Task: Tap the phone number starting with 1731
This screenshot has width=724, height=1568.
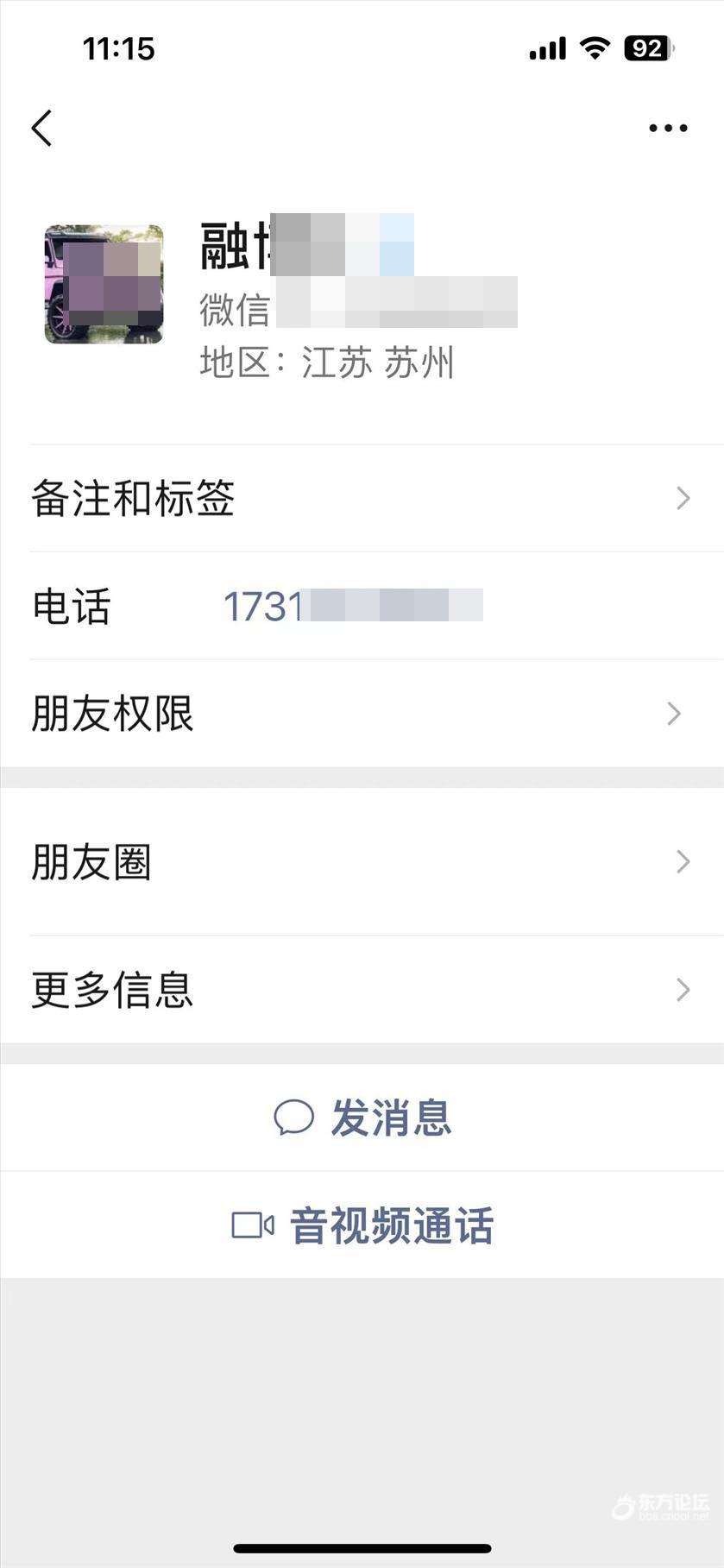Action: click(x=353, y=606)
